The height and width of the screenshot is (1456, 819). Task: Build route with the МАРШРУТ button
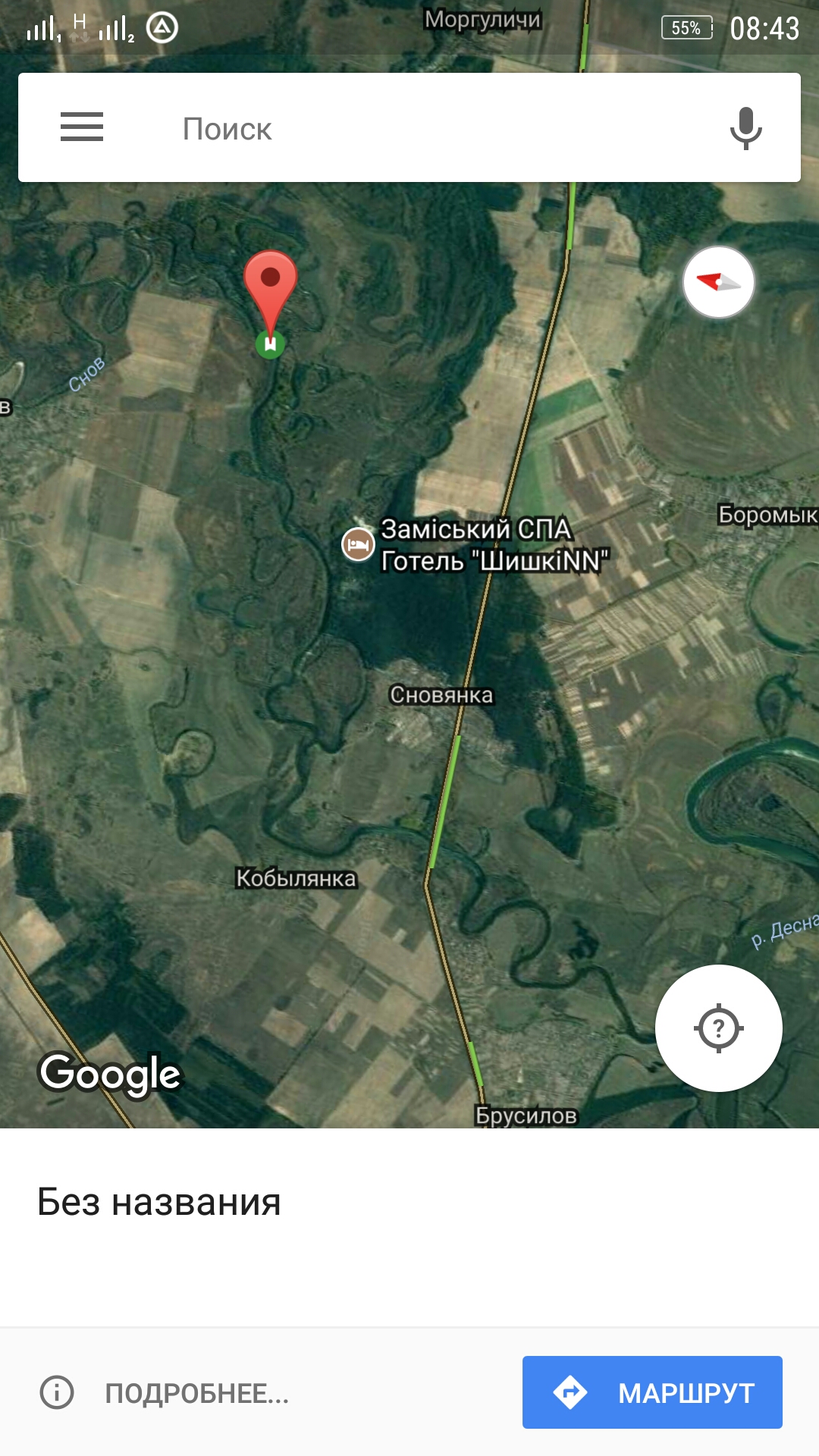click(x=652, y=1392)
